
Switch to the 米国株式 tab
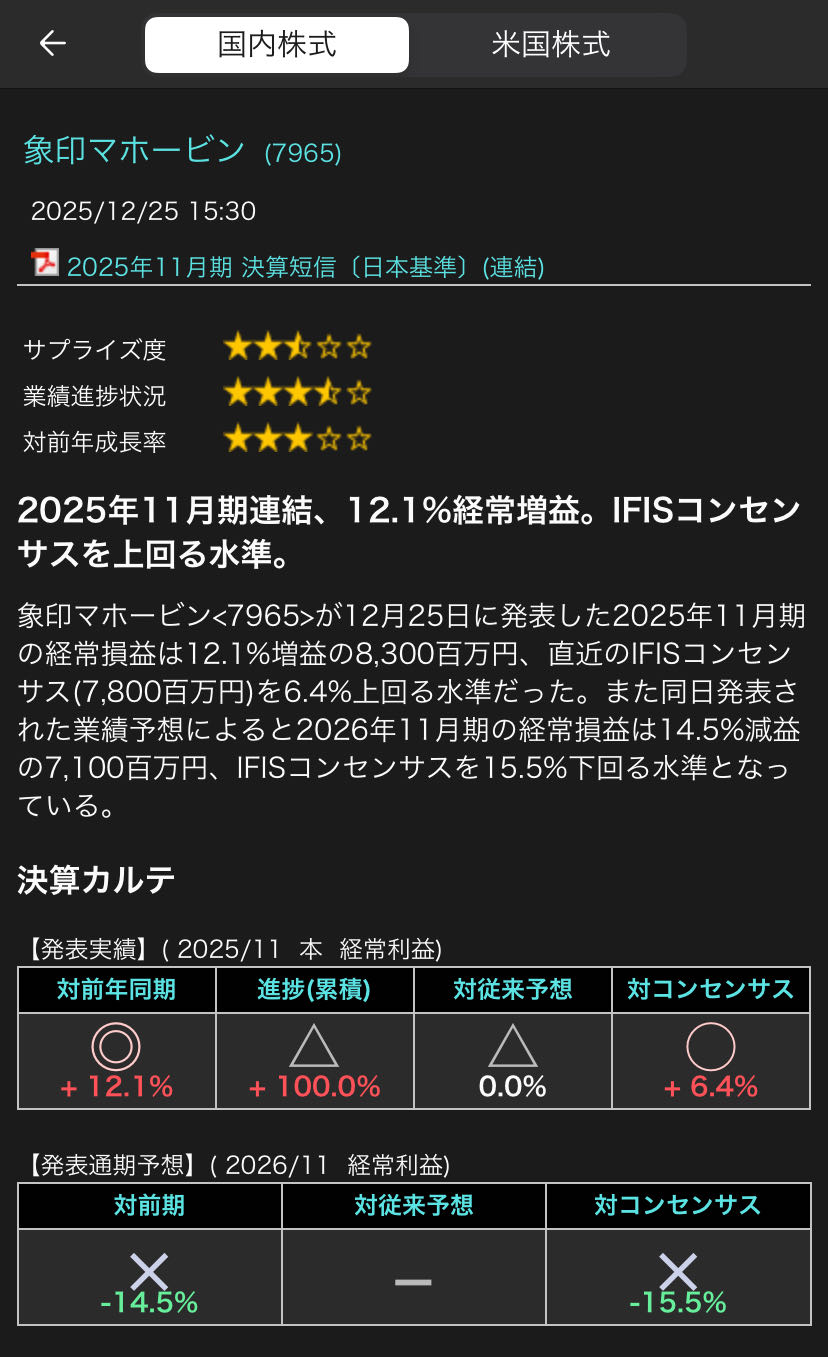pos(550,45)
